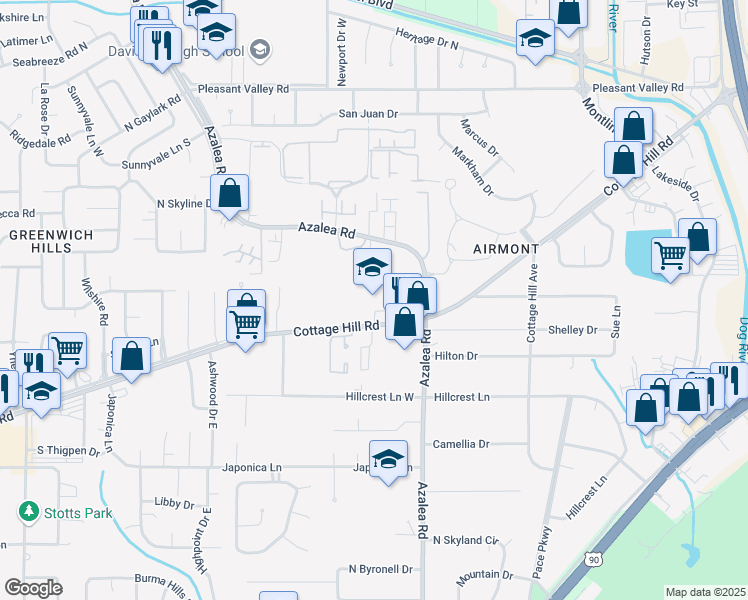Select the Davidson High School marker
Screen dimensions: 748x600
(259, 49)
